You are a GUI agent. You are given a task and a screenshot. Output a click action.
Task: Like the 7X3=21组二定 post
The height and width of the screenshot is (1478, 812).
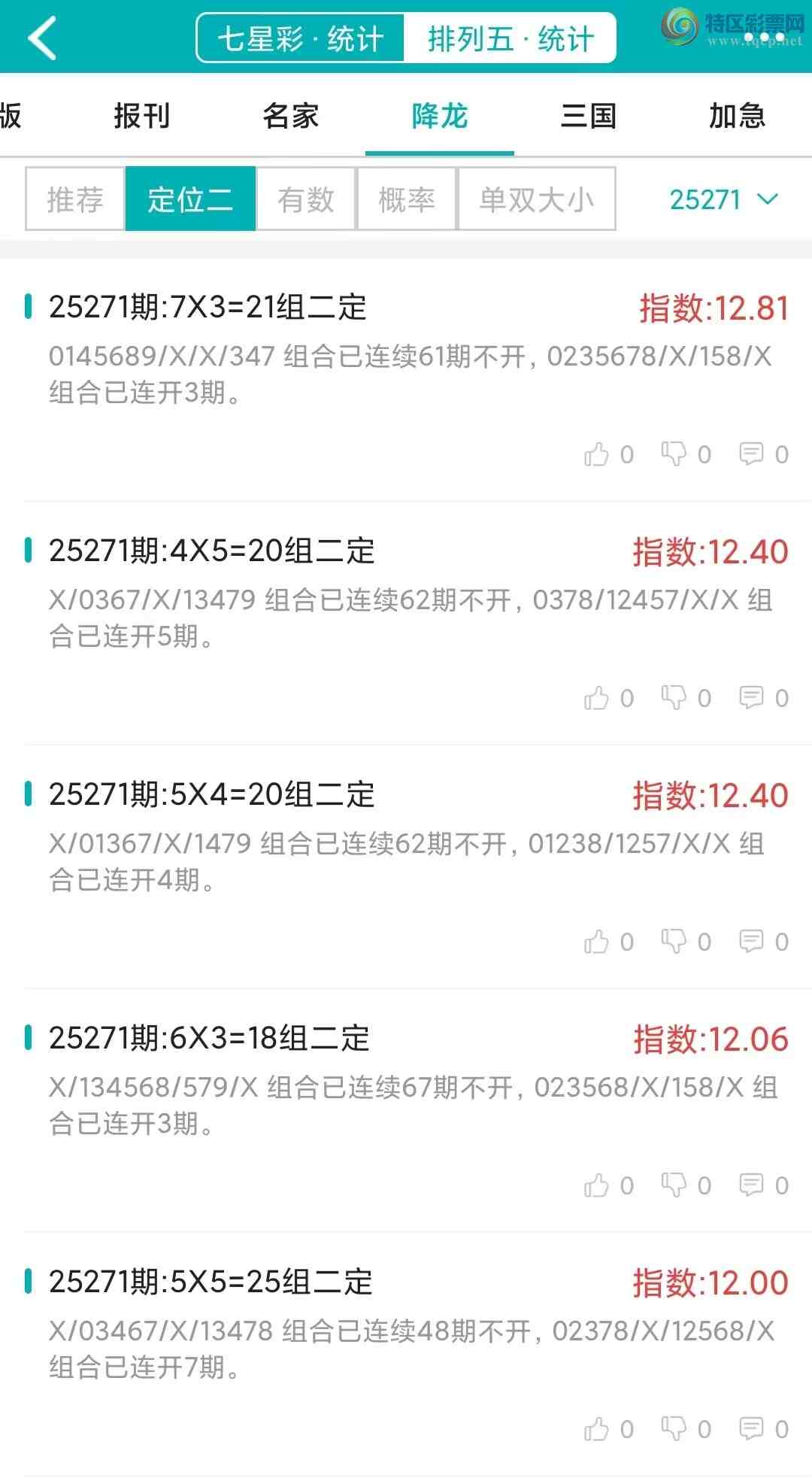pyautogui.click(x=598, y=453)
